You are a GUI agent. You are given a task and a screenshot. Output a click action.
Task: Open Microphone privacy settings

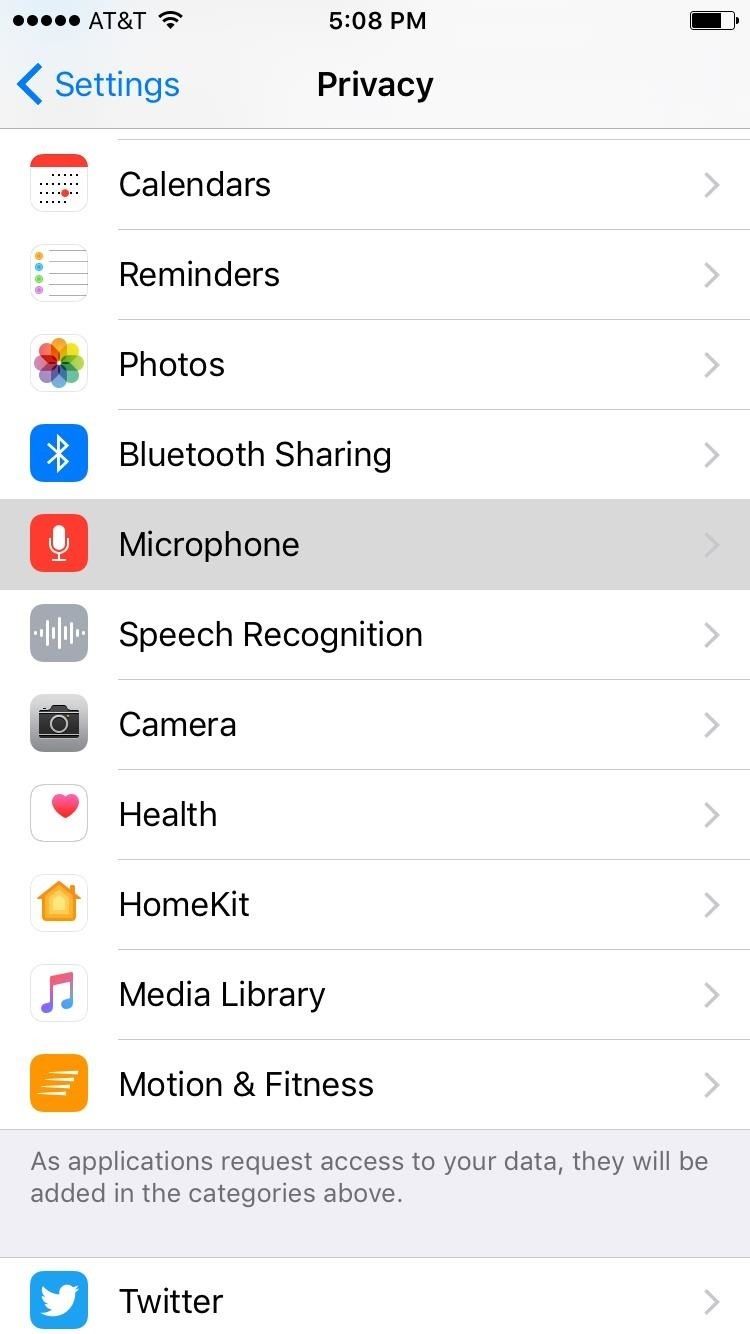coord(375,543)
